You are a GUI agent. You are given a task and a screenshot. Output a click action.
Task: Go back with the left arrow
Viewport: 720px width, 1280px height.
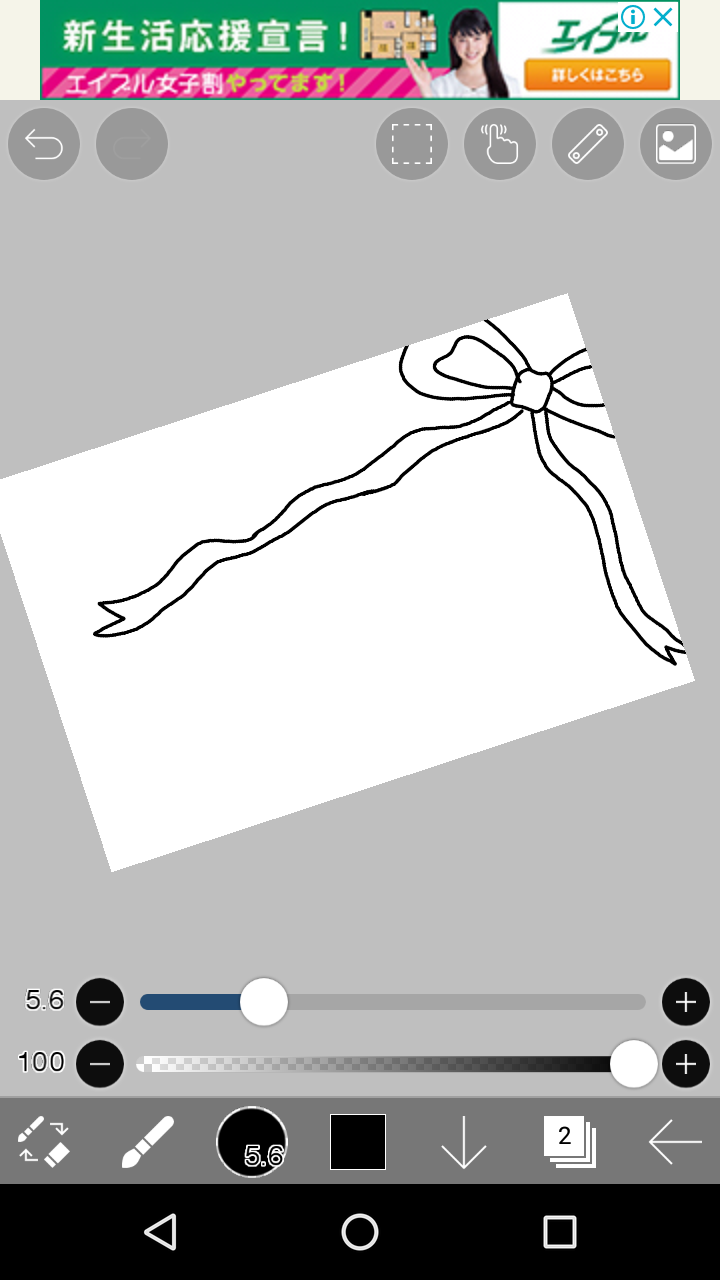pos(675,1142)
